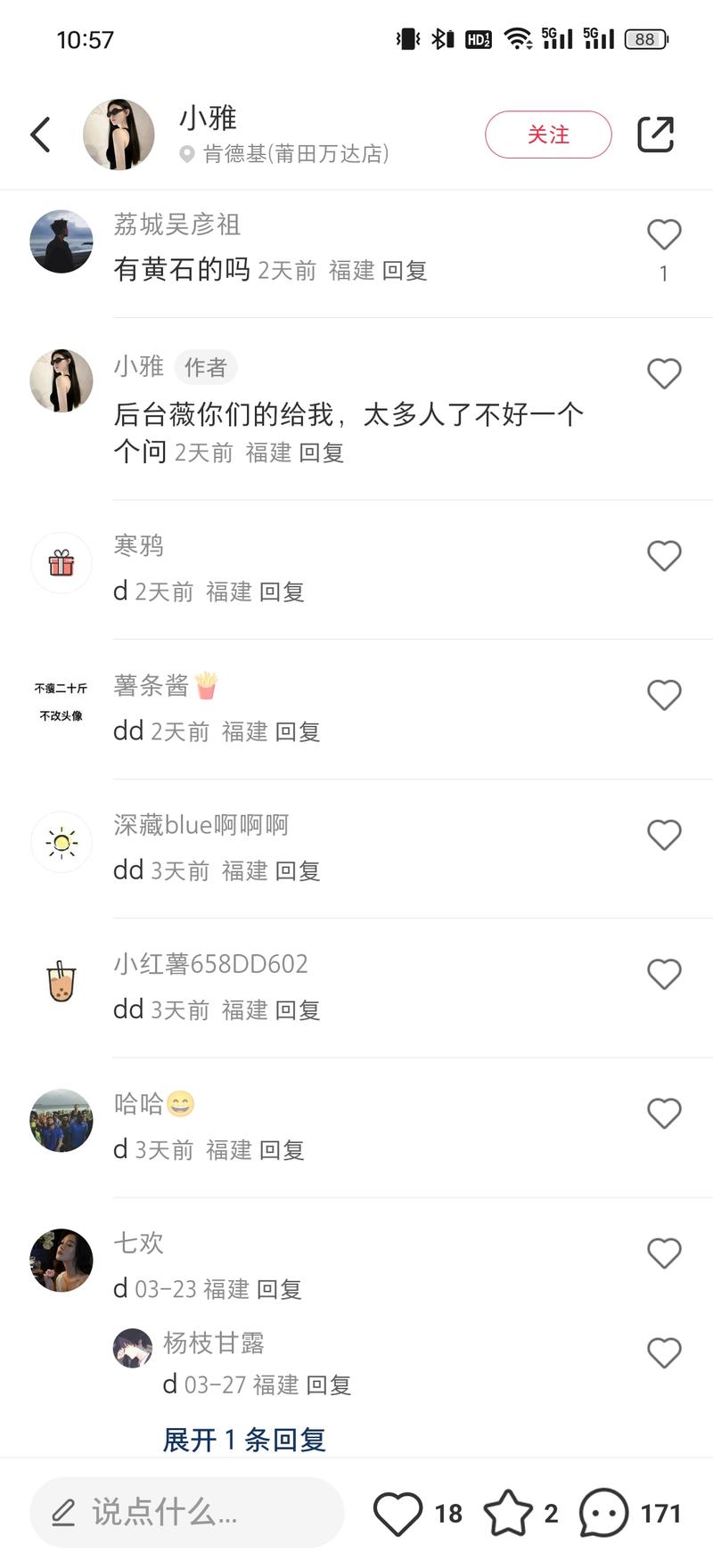Like the author 小雅's pinned comment
713x1568 pixels.
[x=664, y=373]
